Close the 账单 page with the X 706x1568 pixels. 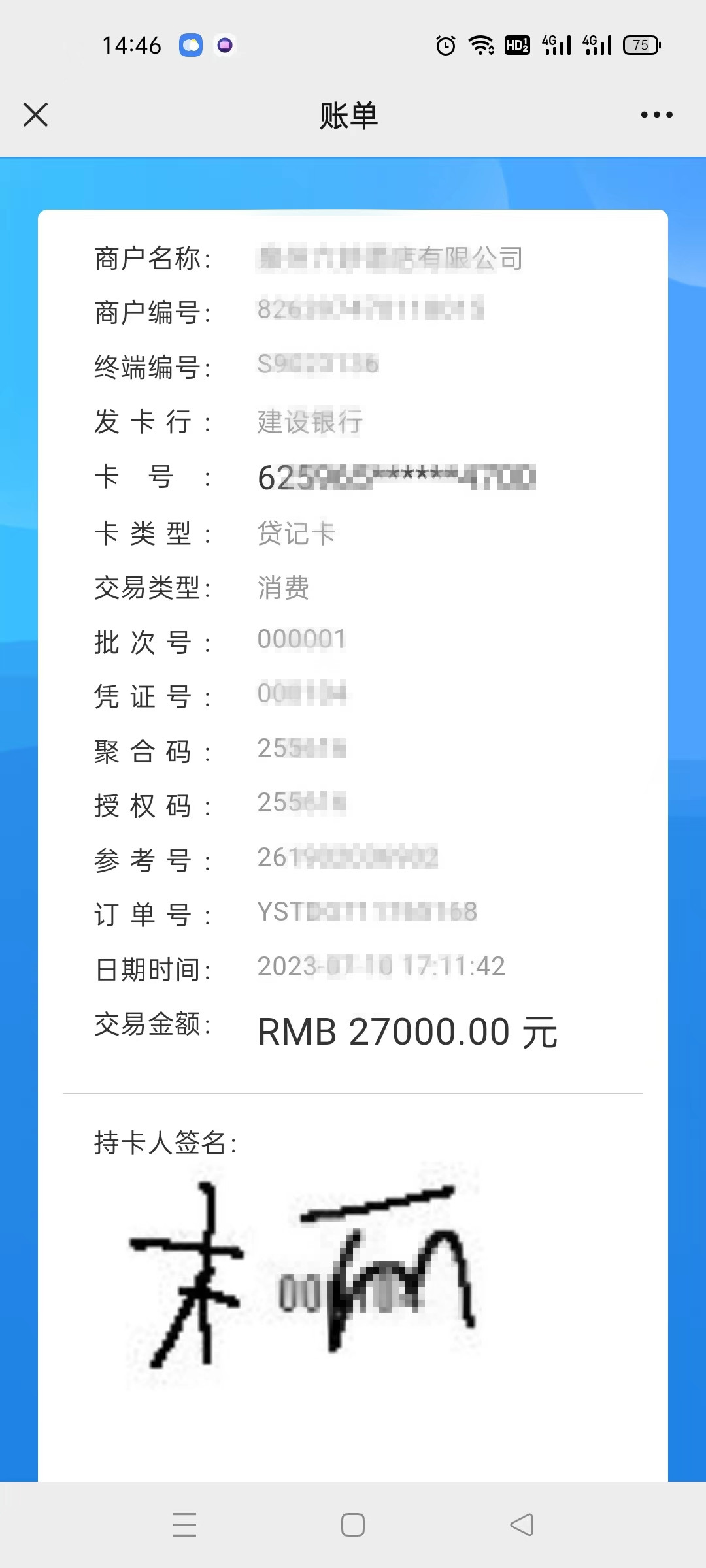click(x=35, y=115)
